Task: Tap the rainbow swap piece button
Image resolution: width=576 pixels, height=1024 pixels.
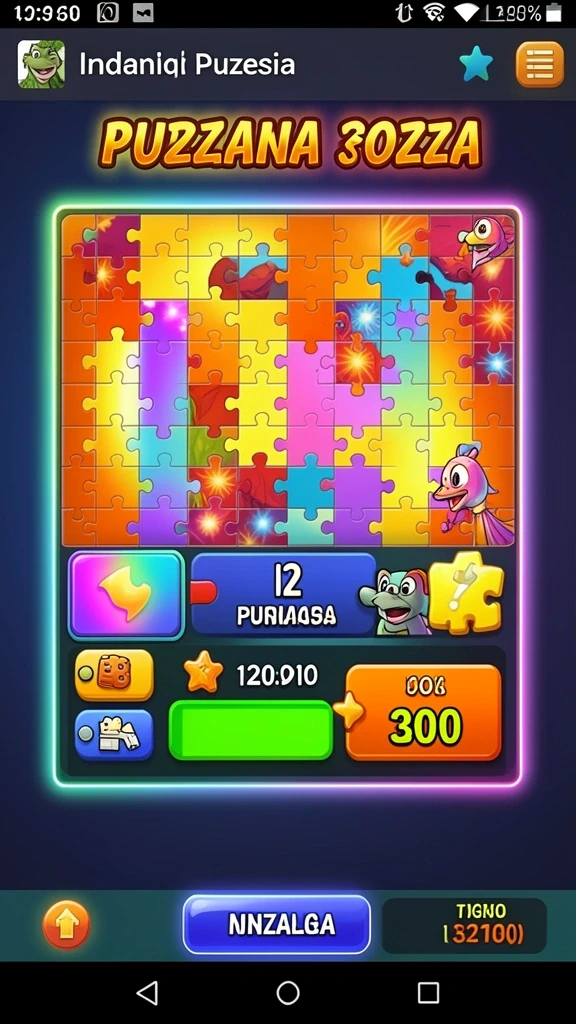Action: [125, 594]
